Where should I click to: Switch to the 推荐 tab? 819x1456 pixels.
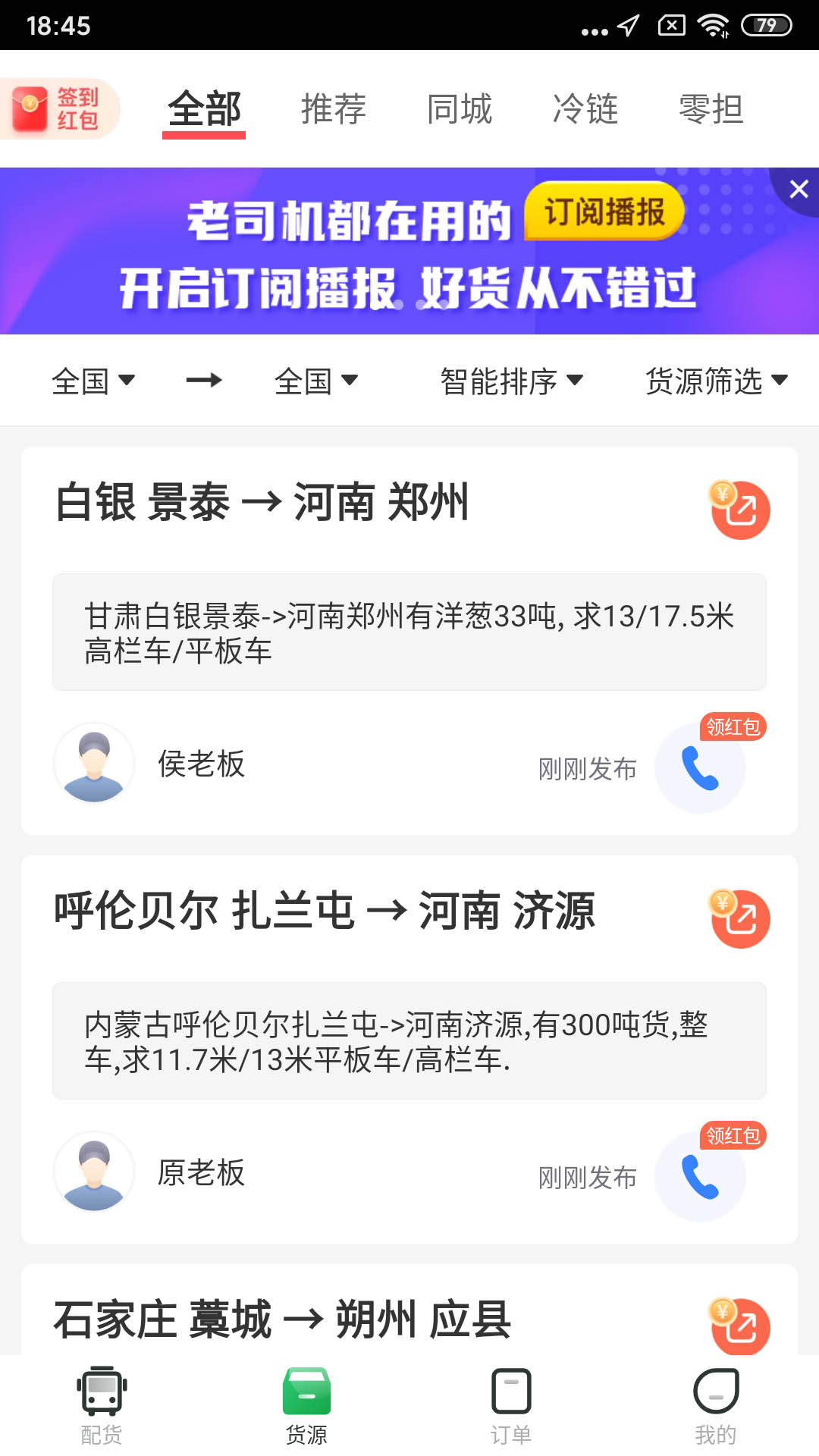334,108
